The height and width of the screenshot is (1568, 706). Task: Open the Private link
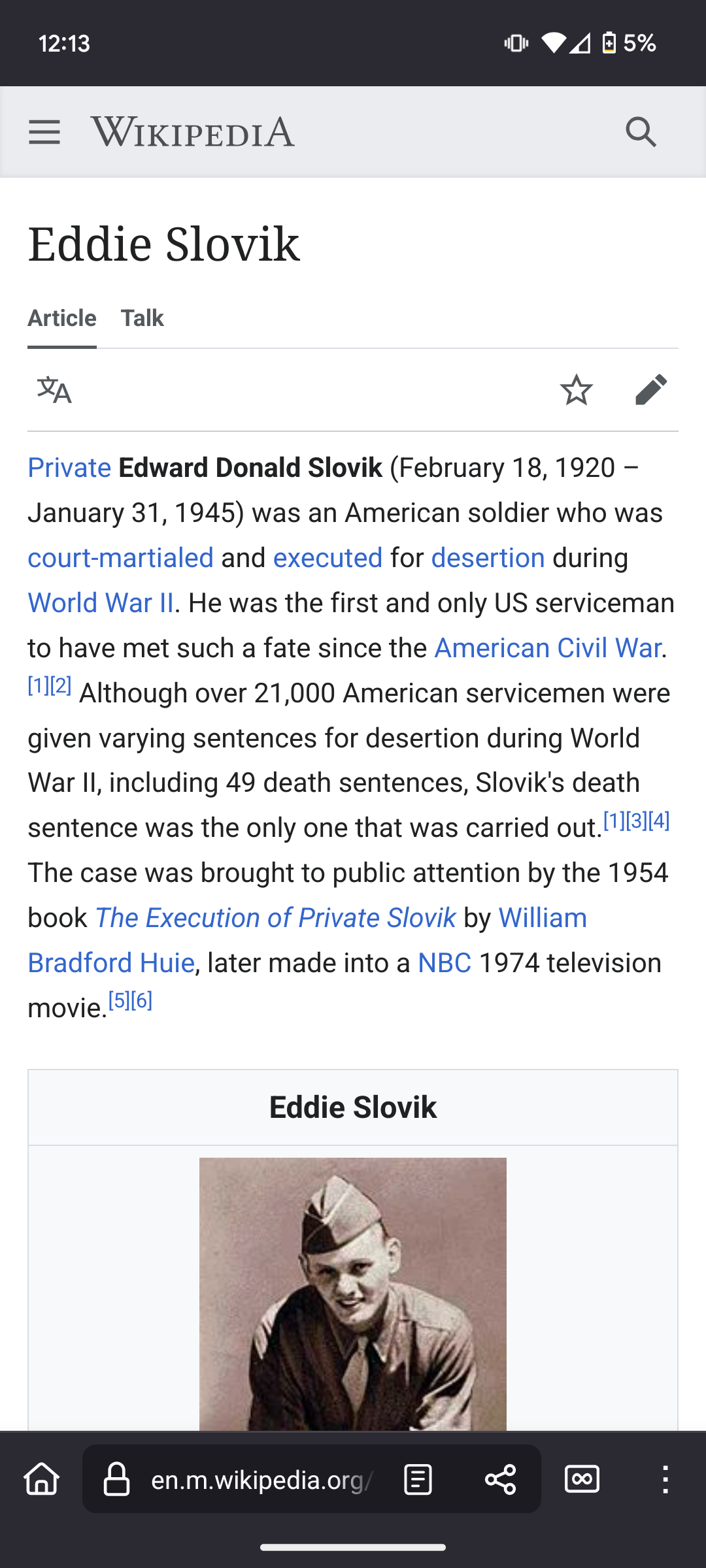(69, 468)
